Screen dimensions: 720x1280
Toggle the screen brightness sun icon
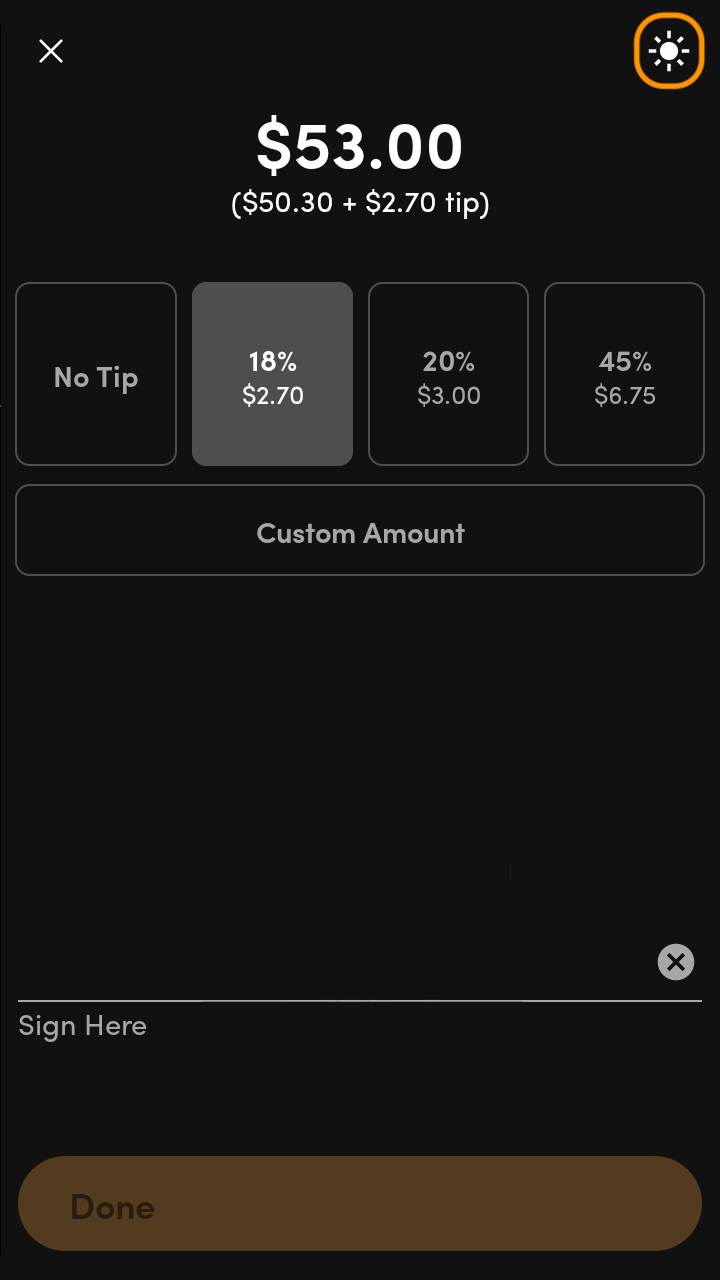pyautogui.click(x=669, y=51)
